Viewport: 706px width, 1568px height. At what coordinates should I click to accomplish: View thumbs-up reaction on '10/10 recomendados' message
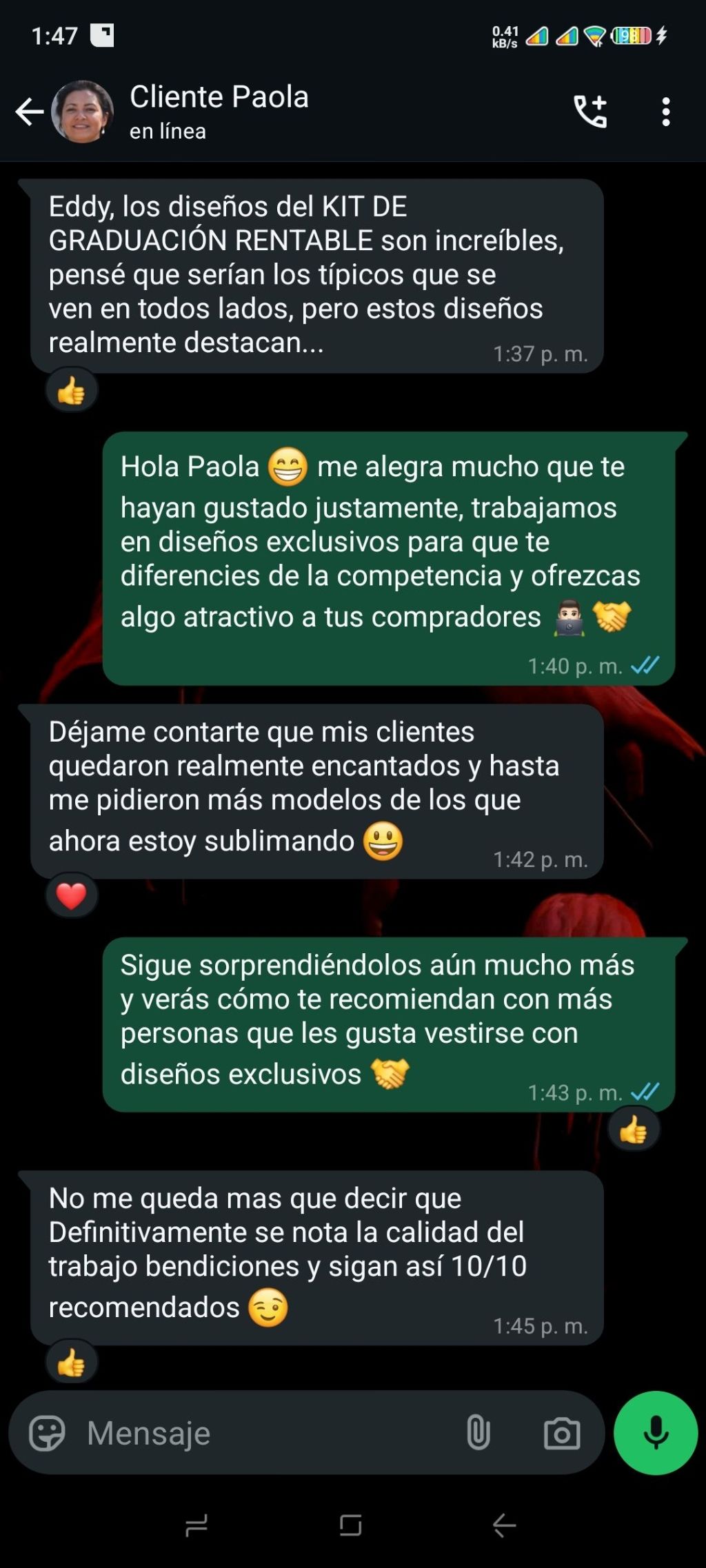tap(72, 1363)
